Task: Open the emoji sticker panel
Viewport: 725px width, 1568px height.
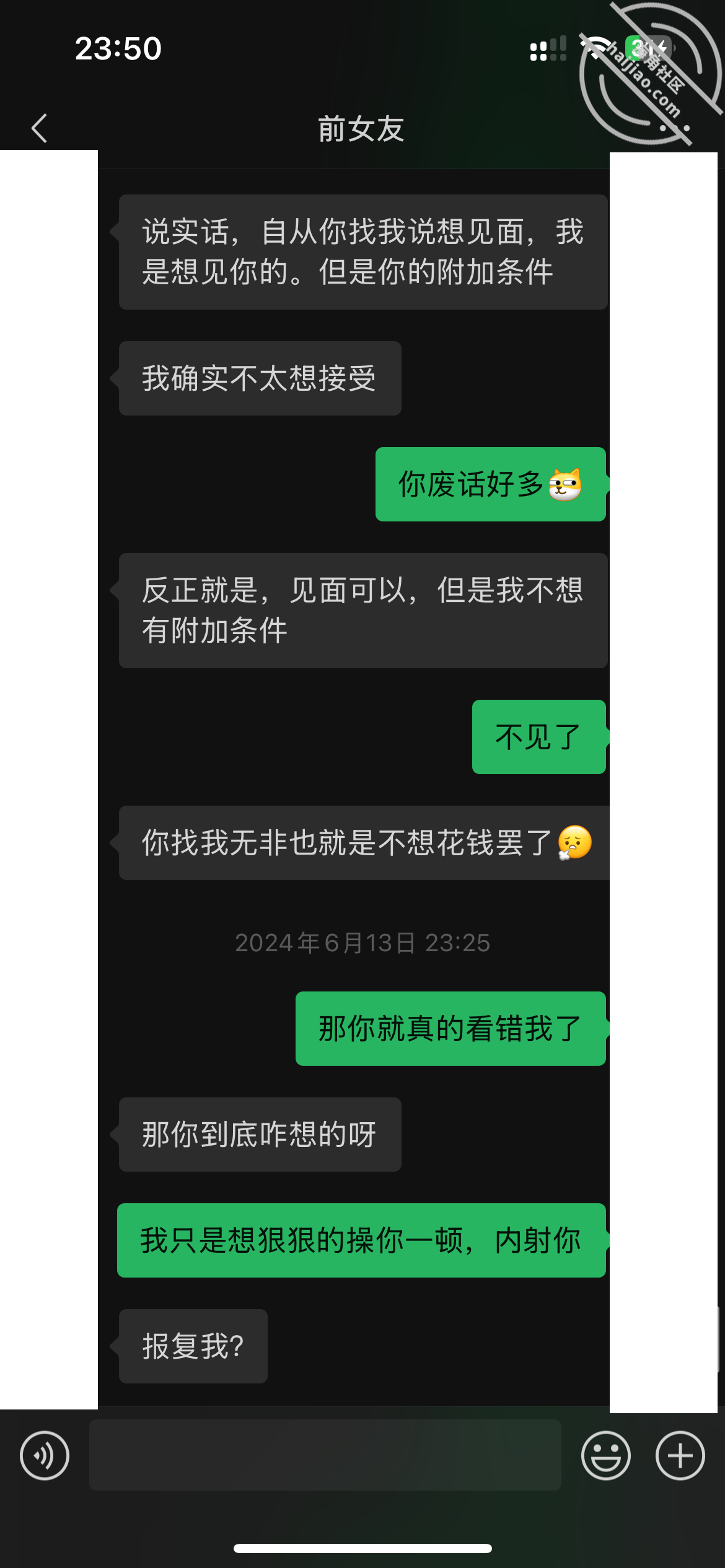Action: 605,1455
